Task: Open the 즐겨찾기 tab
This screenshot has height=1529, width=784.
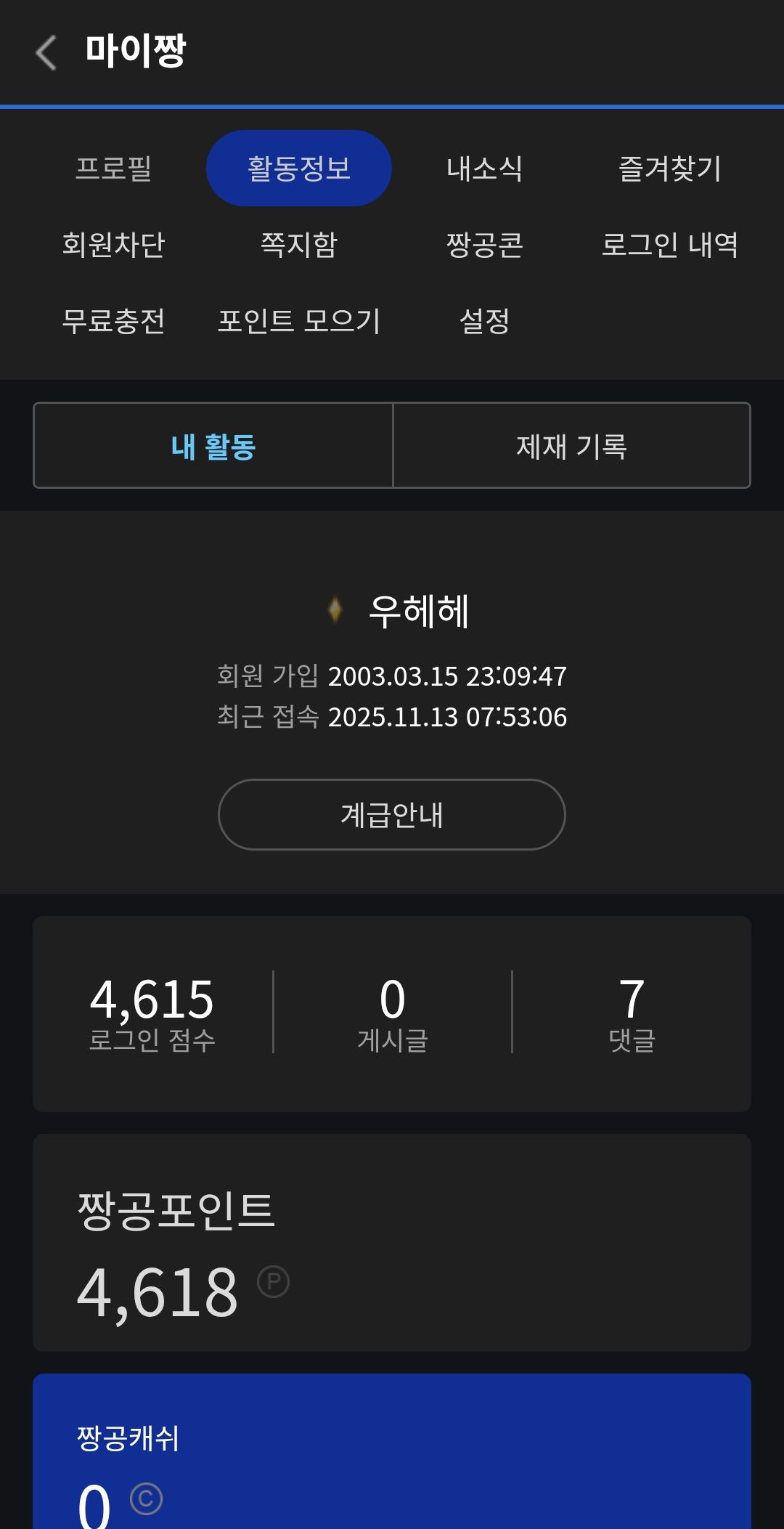Action: click(x=669, y=169)
